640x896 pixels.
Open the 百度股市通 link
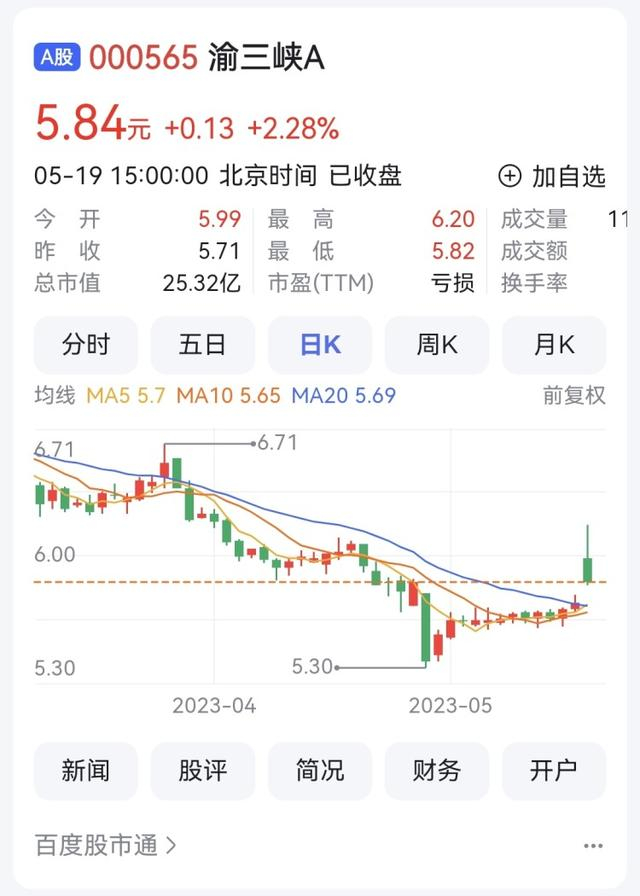click(106, 846)
